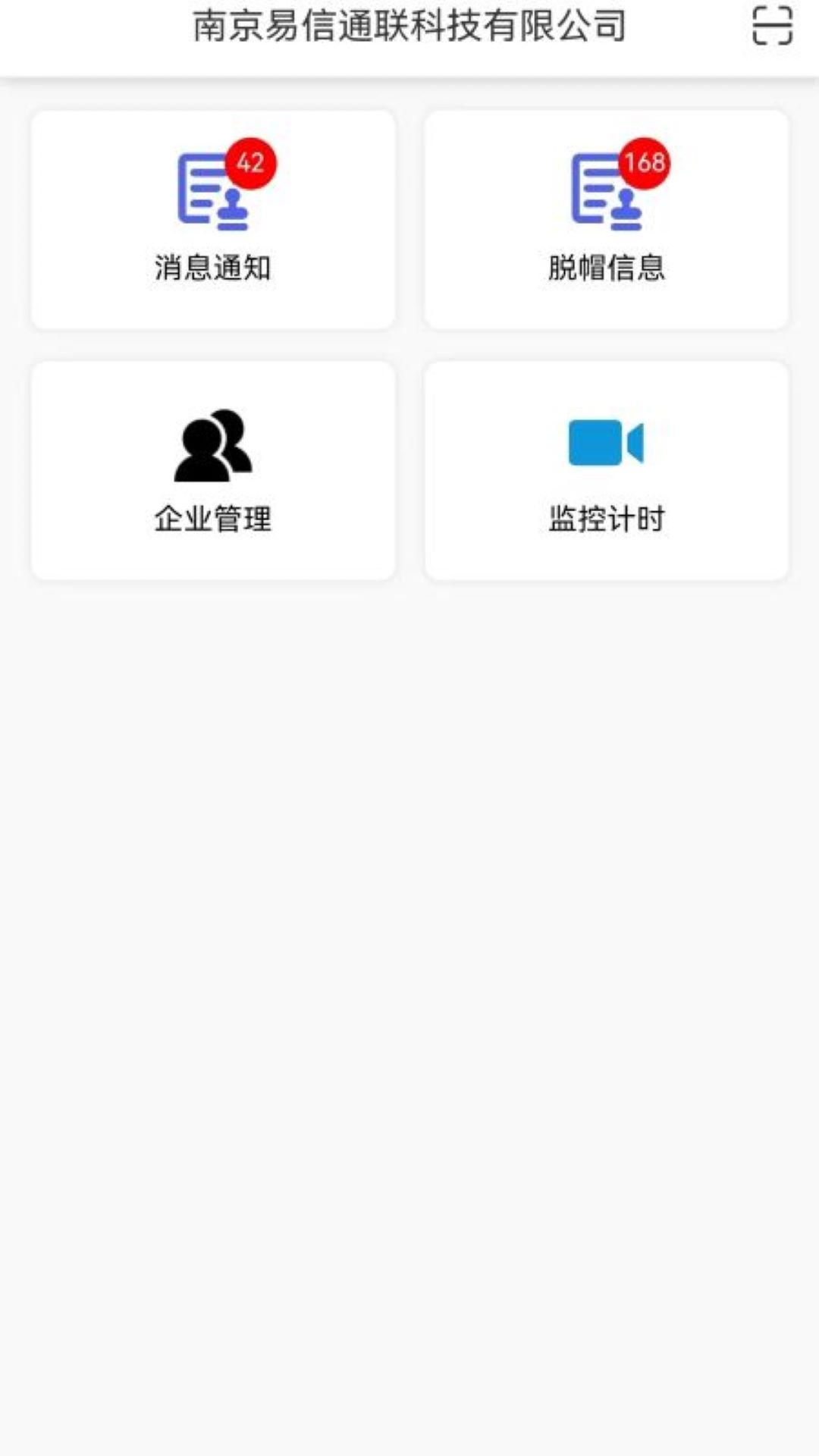
Task: Open the 脱帽信息 card
Action: tap(606, 220)
